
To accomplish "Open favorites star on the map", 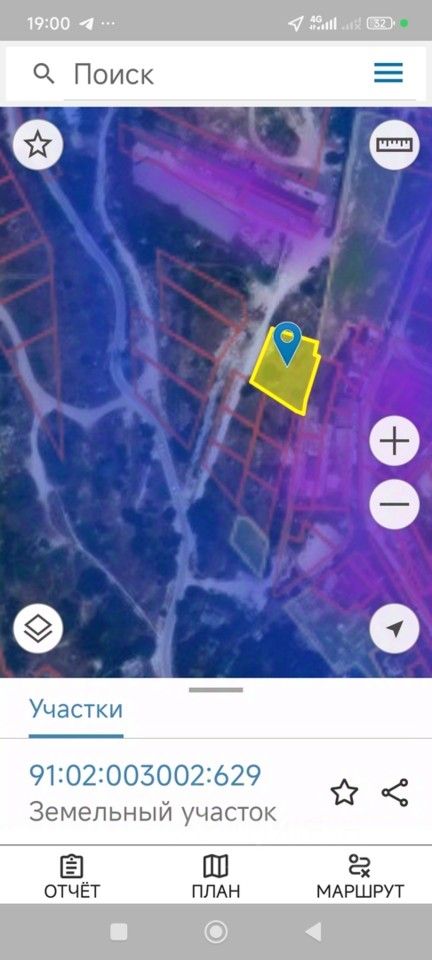I will tap(38, 145).
